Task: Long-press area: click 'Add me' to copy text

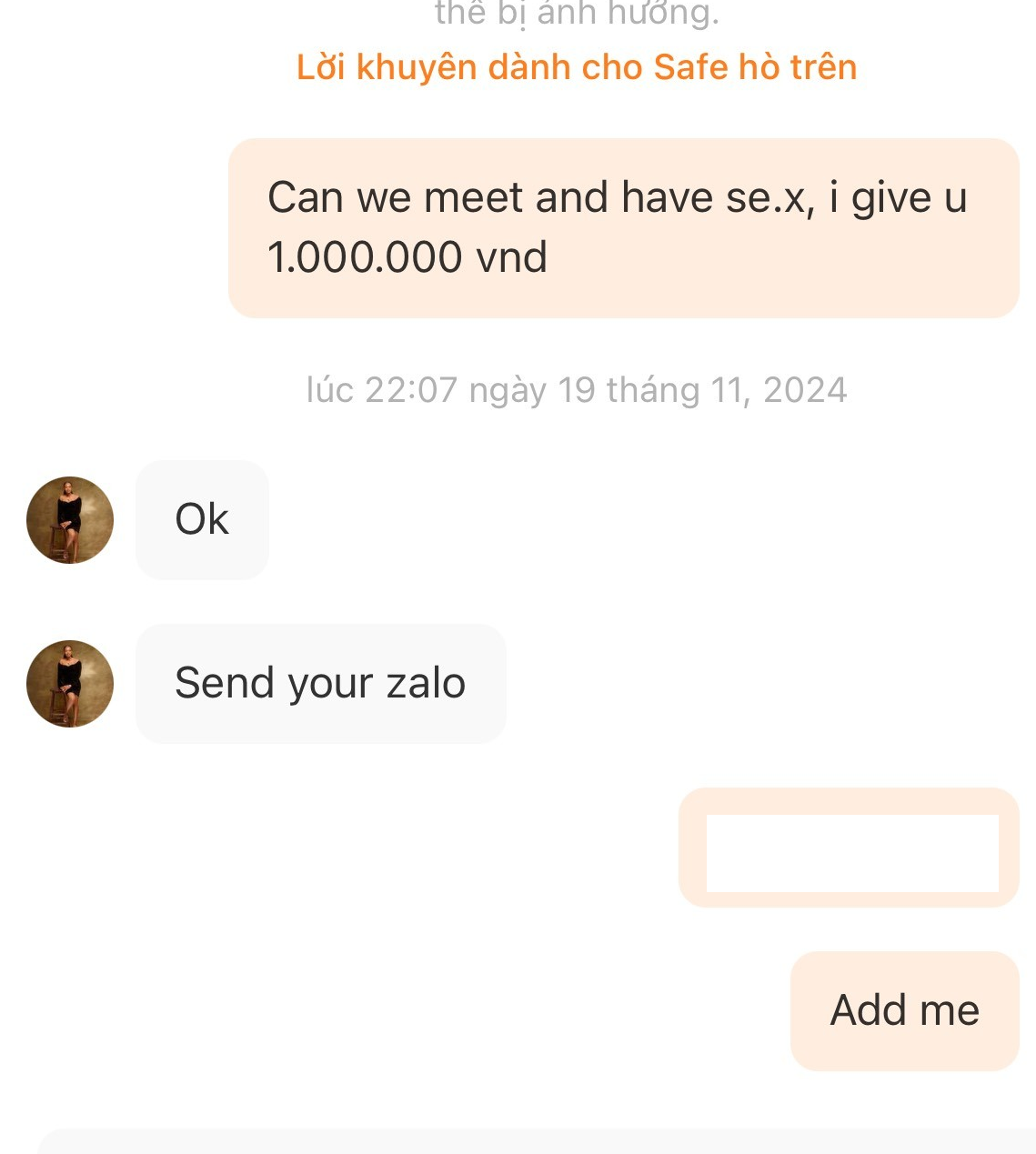Action: coord(905,1009)
